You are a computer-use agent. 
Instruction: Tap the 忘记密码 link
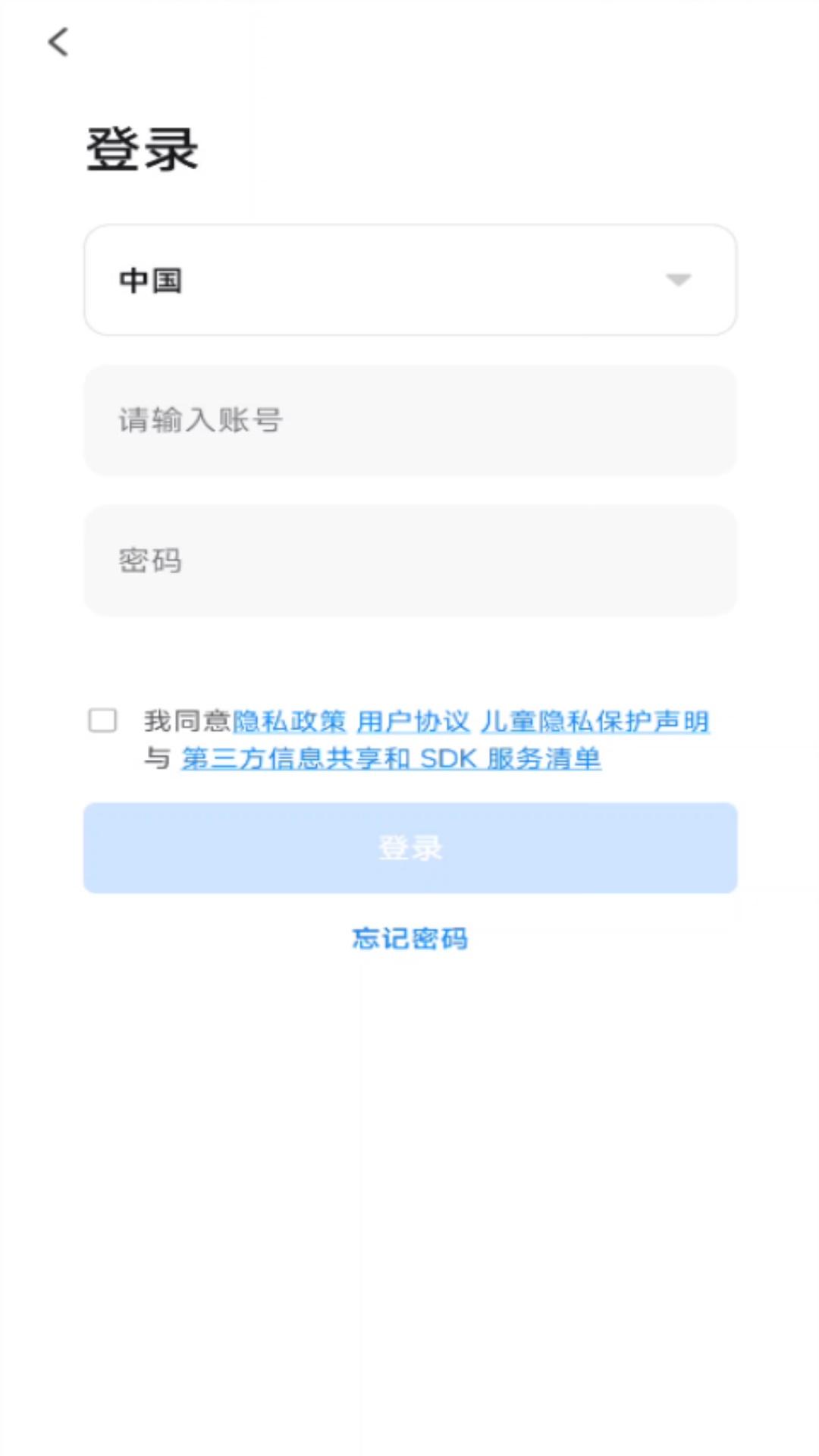[x=409, y=939]
